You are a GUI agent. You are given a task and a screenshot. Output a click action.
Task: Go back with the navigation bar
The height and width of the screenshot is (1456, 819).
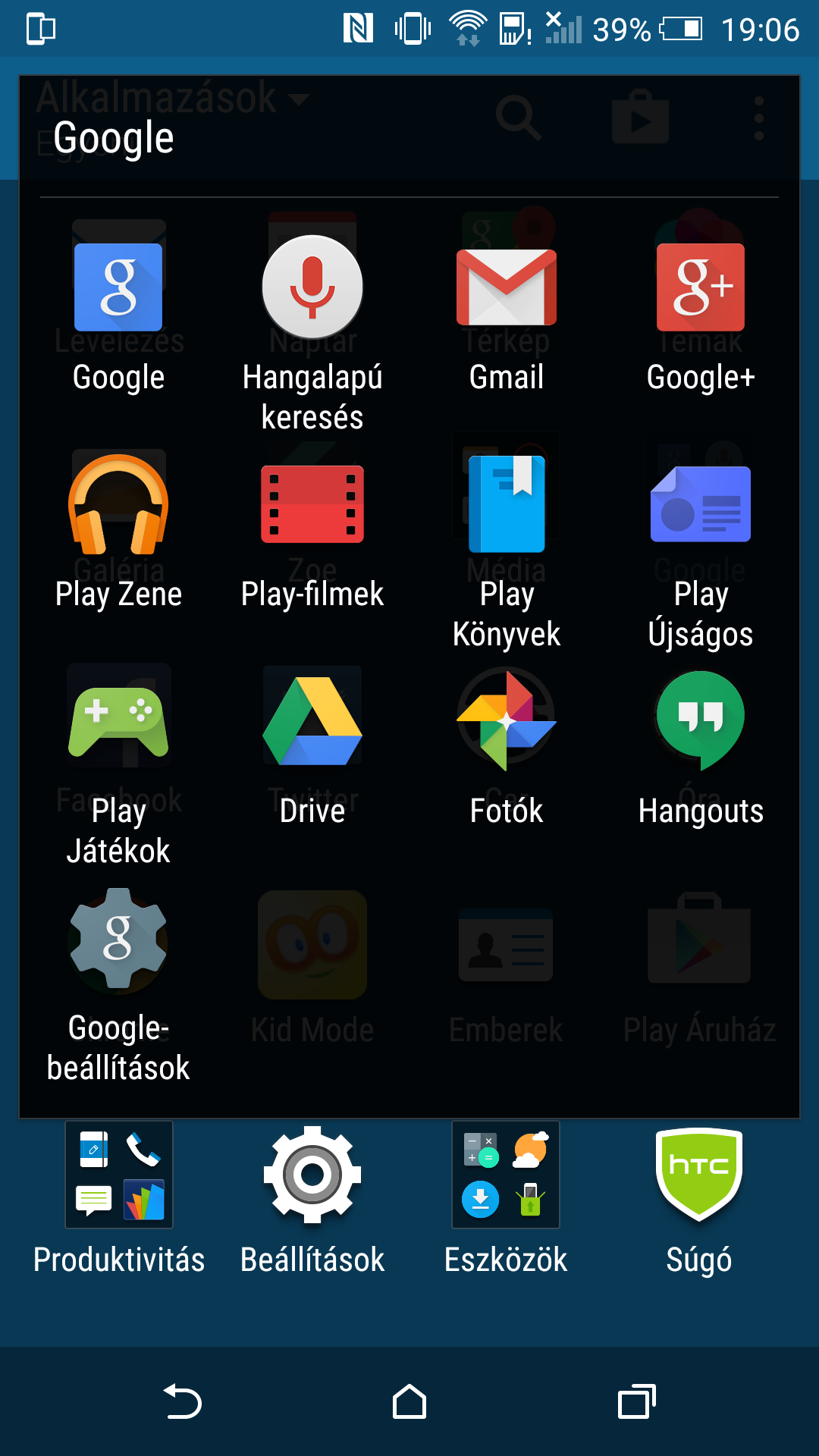182,1401
